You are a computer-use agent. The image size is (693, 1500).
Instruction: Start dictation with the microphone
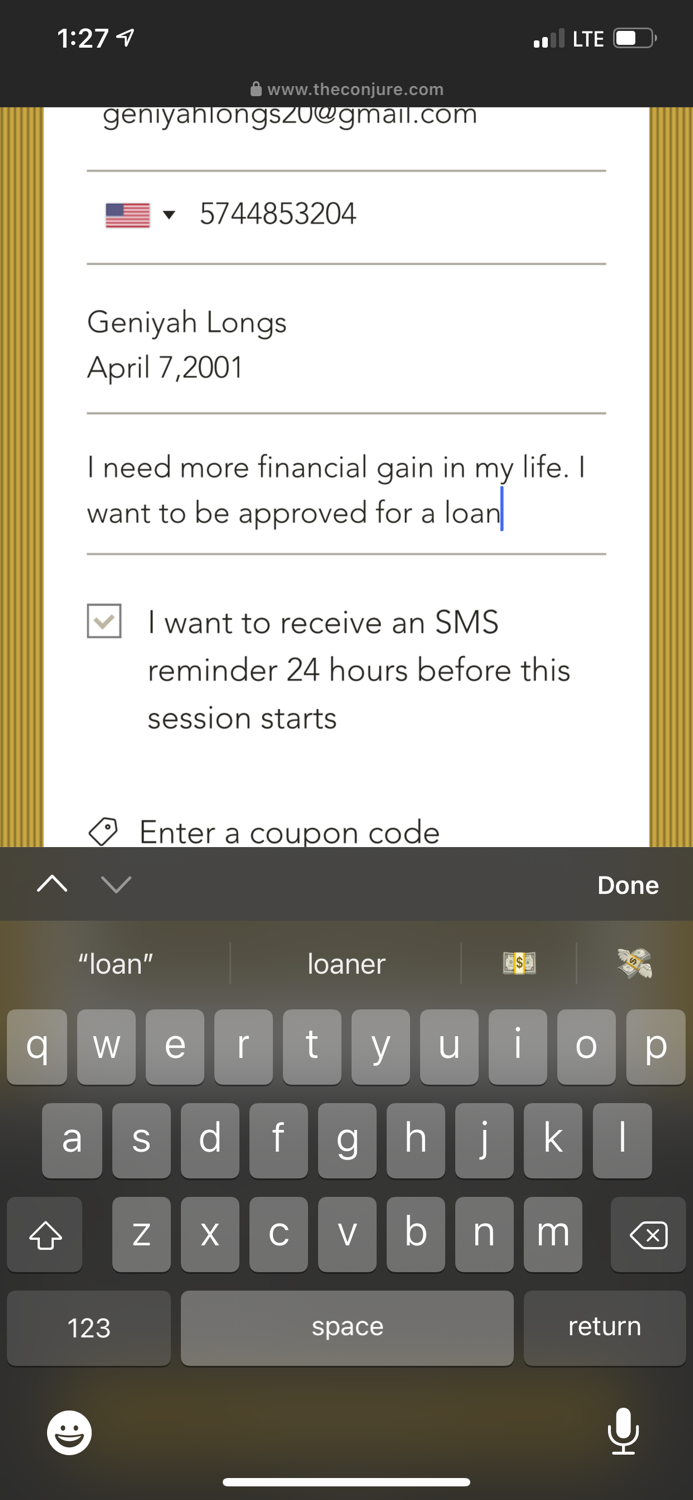click(x=623, y=1431)
